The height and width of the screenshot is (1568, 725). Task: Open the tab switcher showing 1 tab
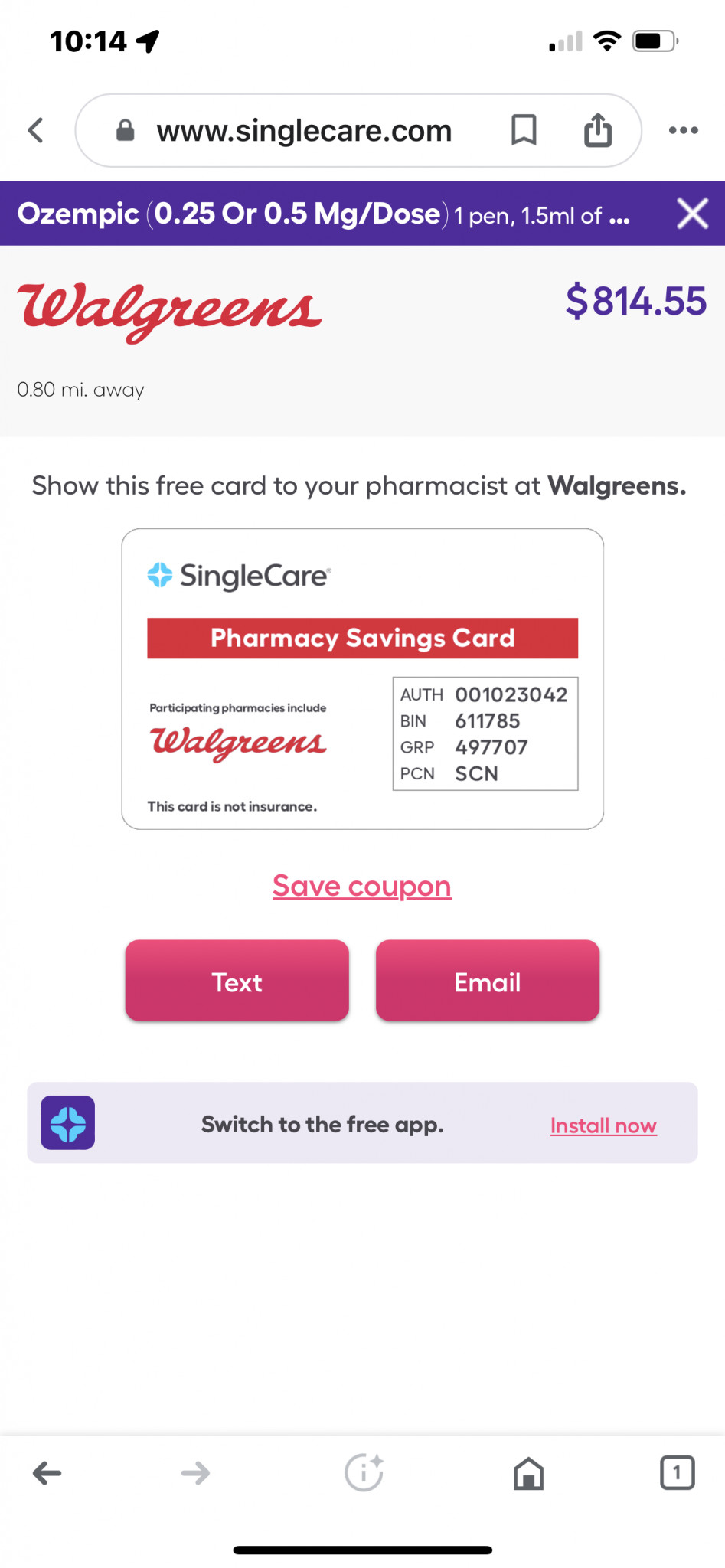coord(677,1472)
